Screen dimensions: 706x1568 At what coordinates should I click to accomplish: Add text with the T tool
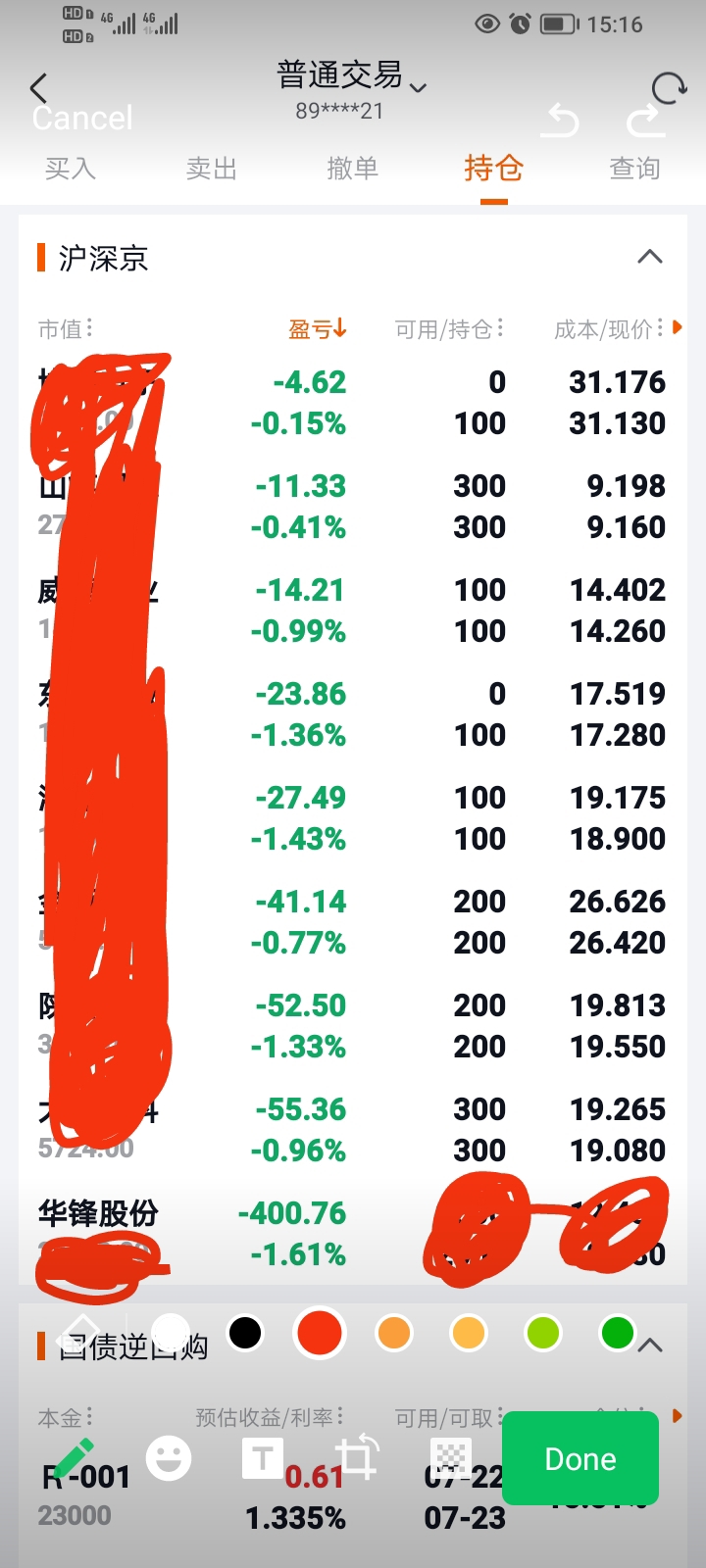coord(263,1459)
